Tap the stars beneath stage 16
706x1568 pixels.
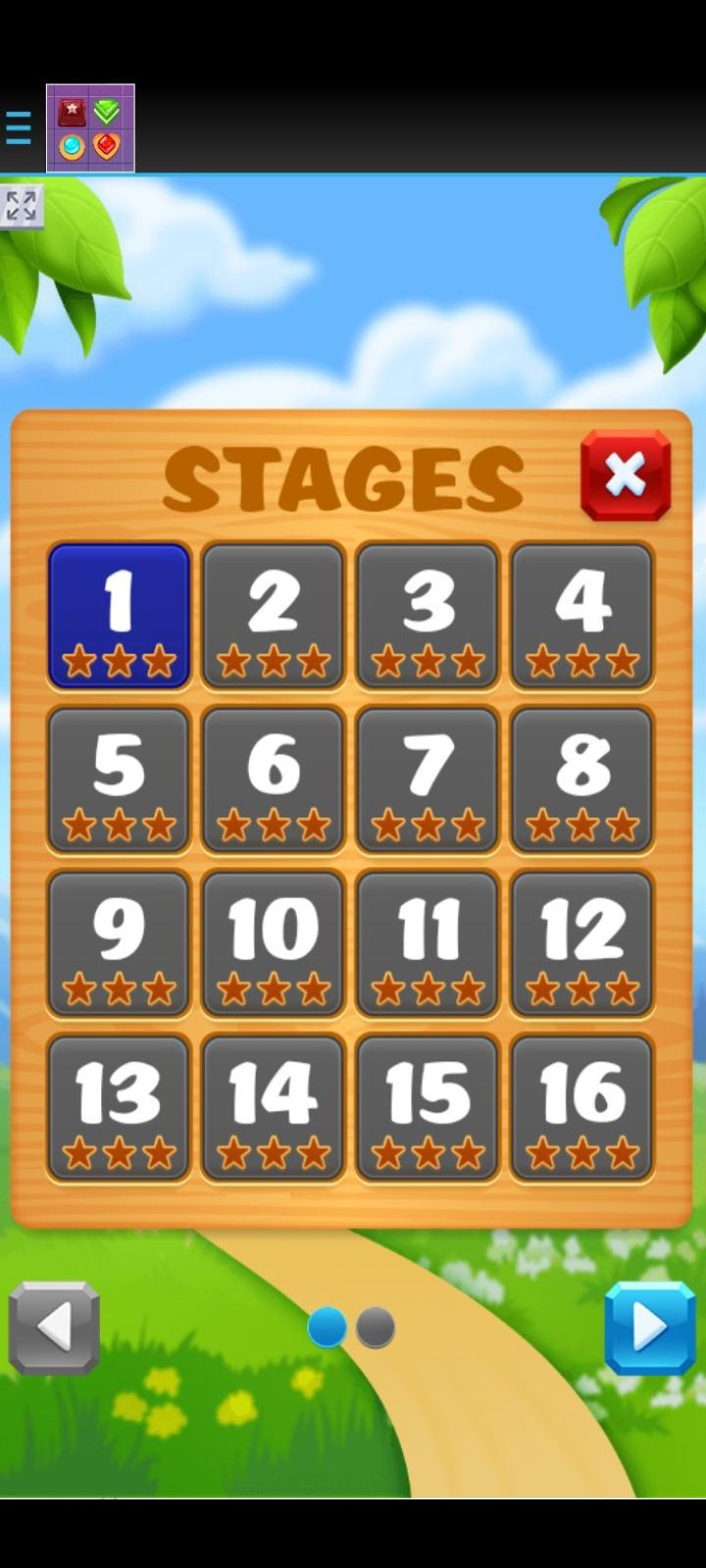click(581, 1153)
